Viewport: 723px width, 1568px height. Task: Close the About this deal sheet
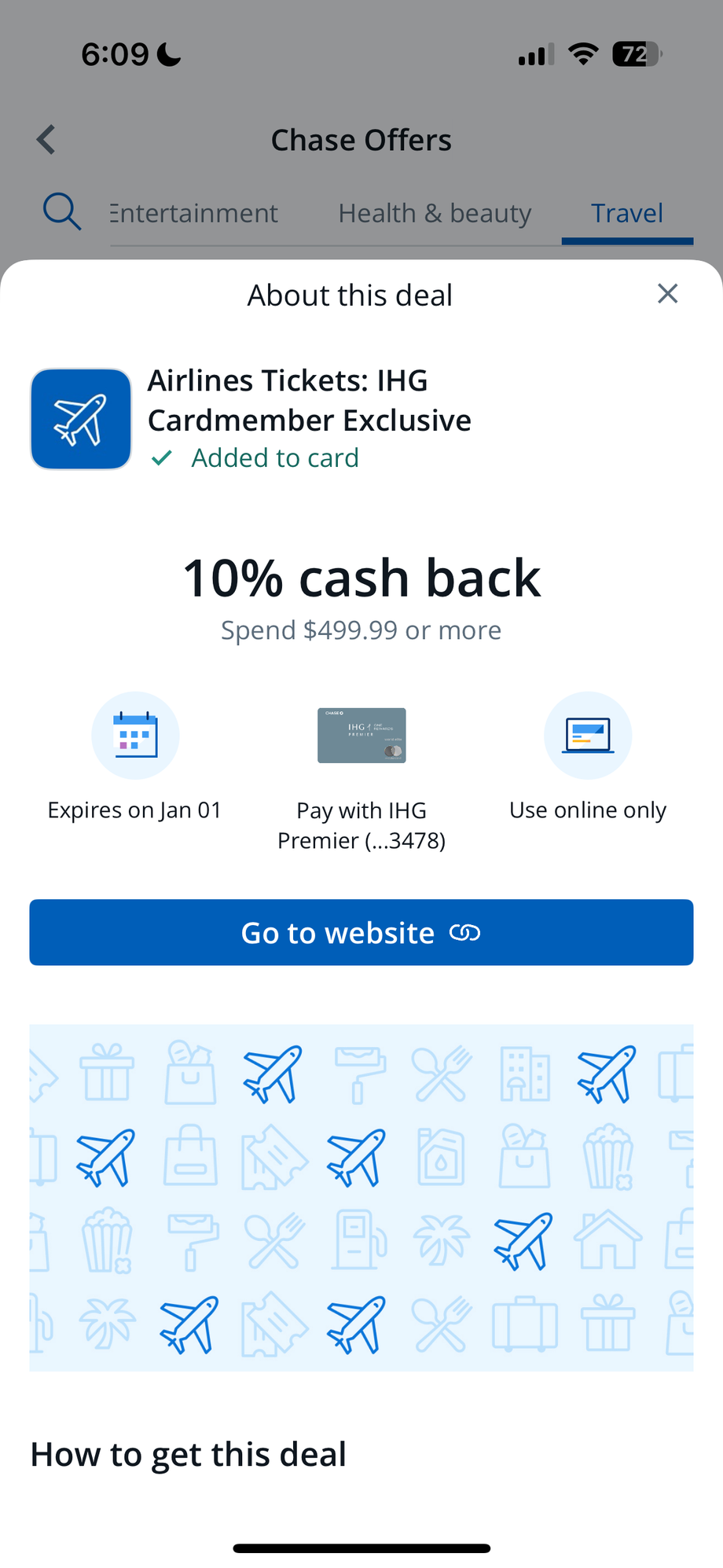tap(667, 294)
